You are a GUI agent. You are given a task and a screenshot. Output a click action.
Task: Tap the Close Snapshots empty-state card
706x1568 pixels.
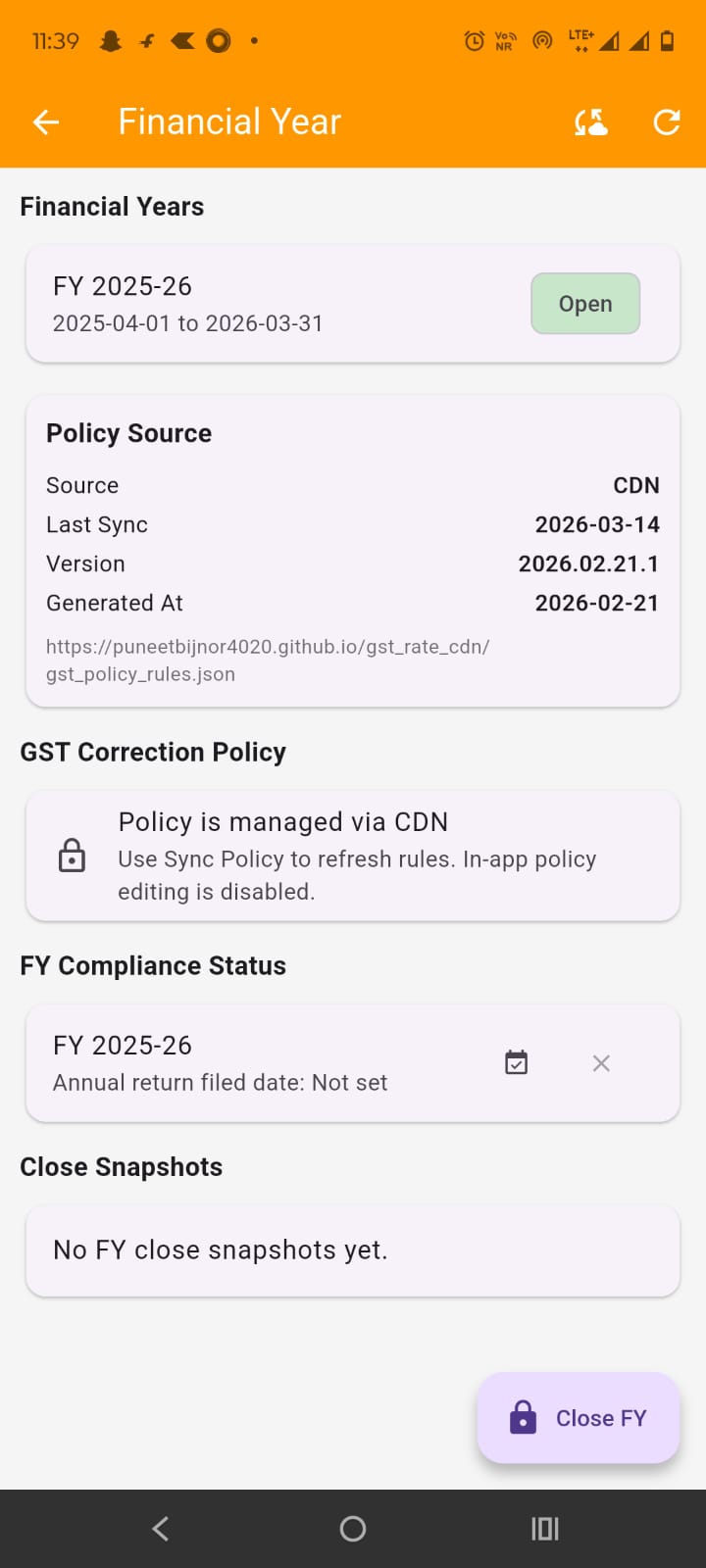(x=352, y=1249)
